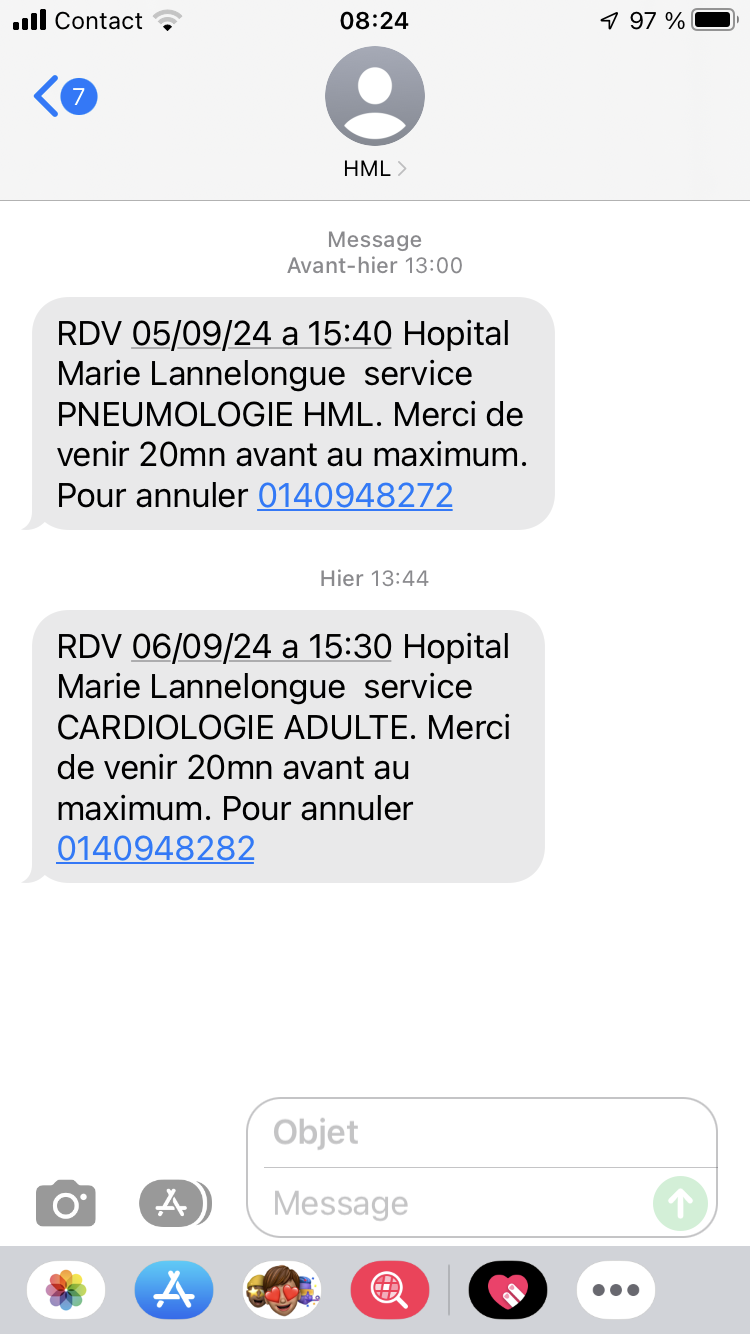Toggle the App Store apps drawer

tap(174, 1203)
